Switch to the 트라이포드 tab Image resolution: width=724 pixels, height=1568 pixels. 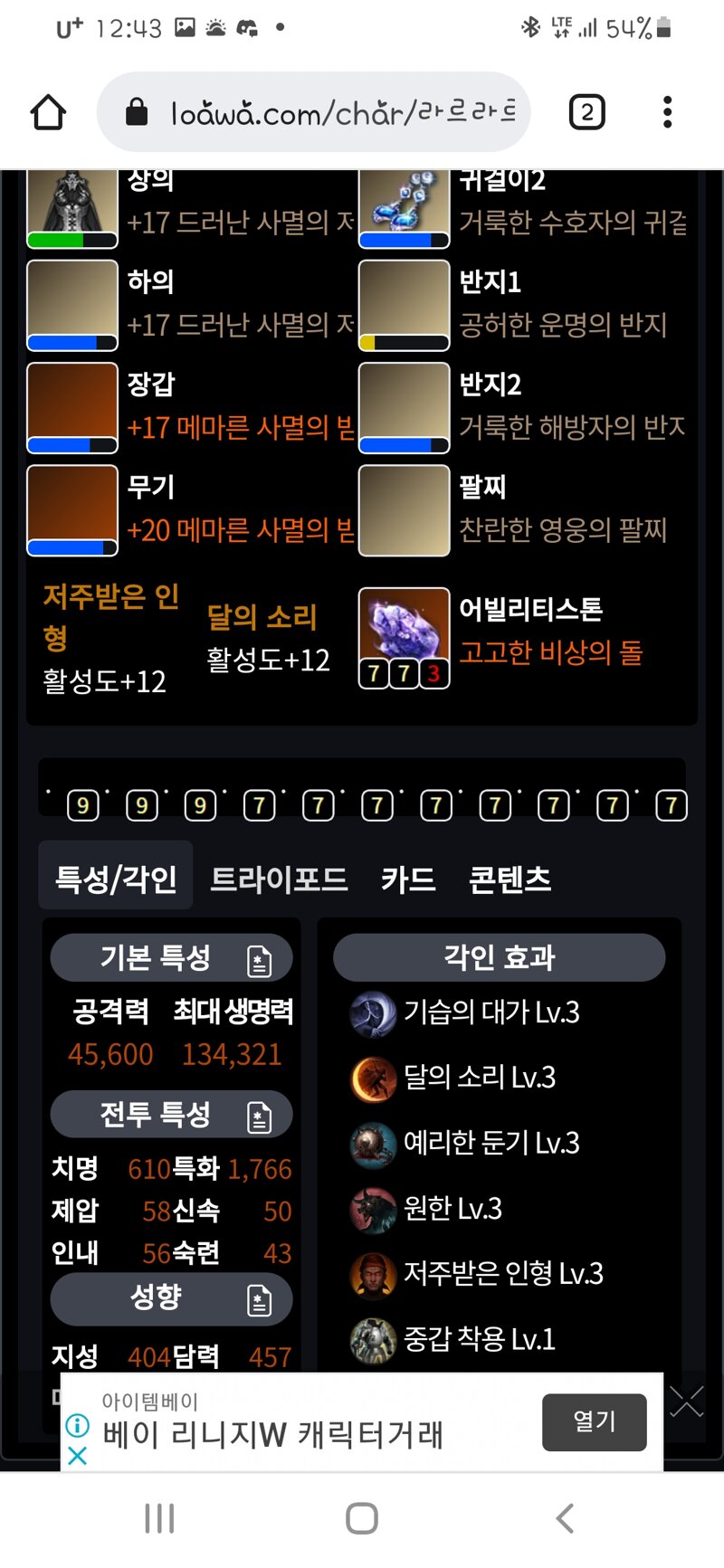click(x=279, y=879)
